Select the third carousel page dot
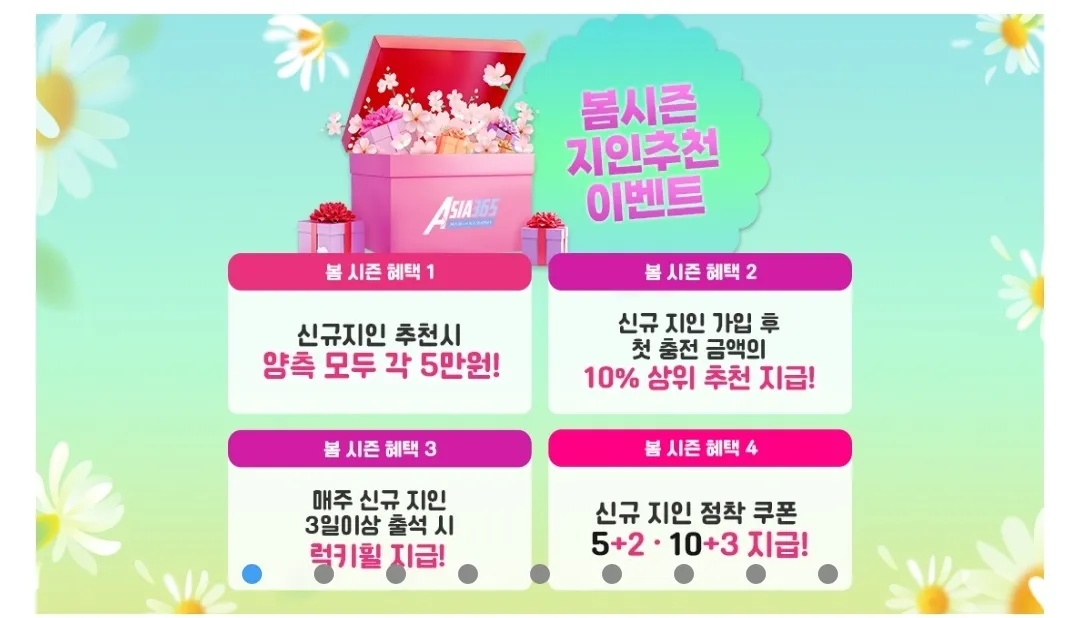 click(x=396, y=574)
